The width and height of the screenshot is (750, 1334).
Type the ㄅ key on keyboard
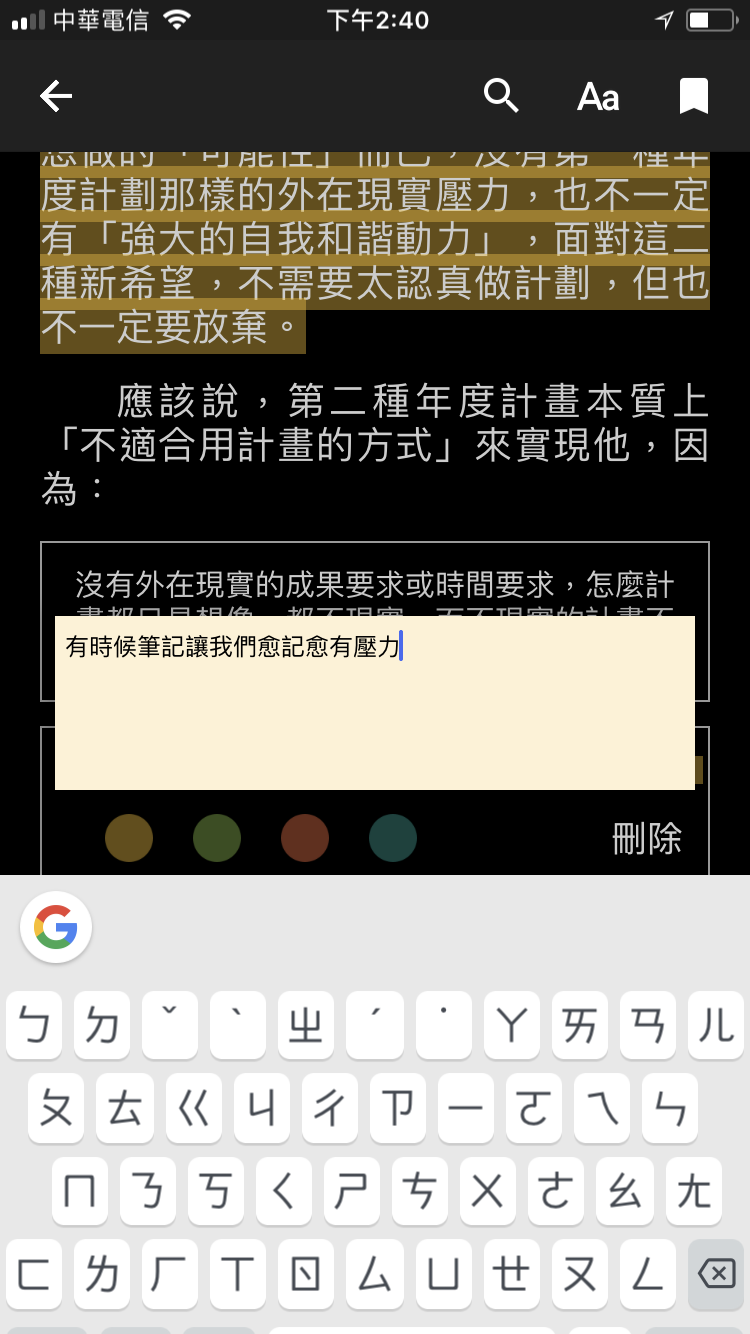34,1025
